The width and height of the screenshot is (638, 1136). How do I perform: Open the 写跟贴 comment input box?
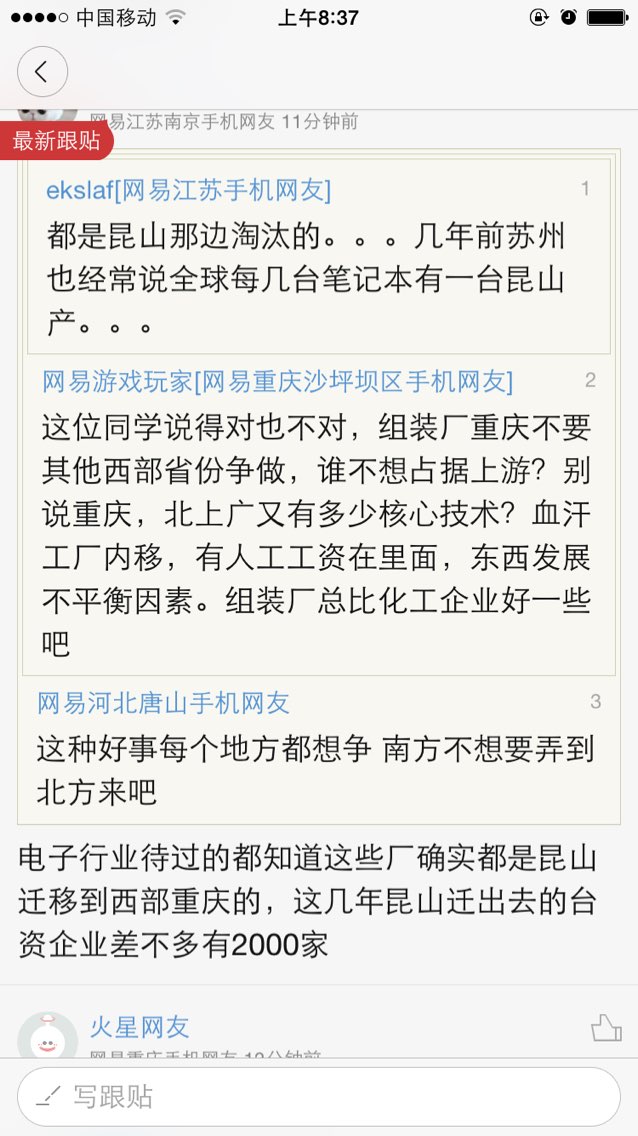tap(319, 1097)
